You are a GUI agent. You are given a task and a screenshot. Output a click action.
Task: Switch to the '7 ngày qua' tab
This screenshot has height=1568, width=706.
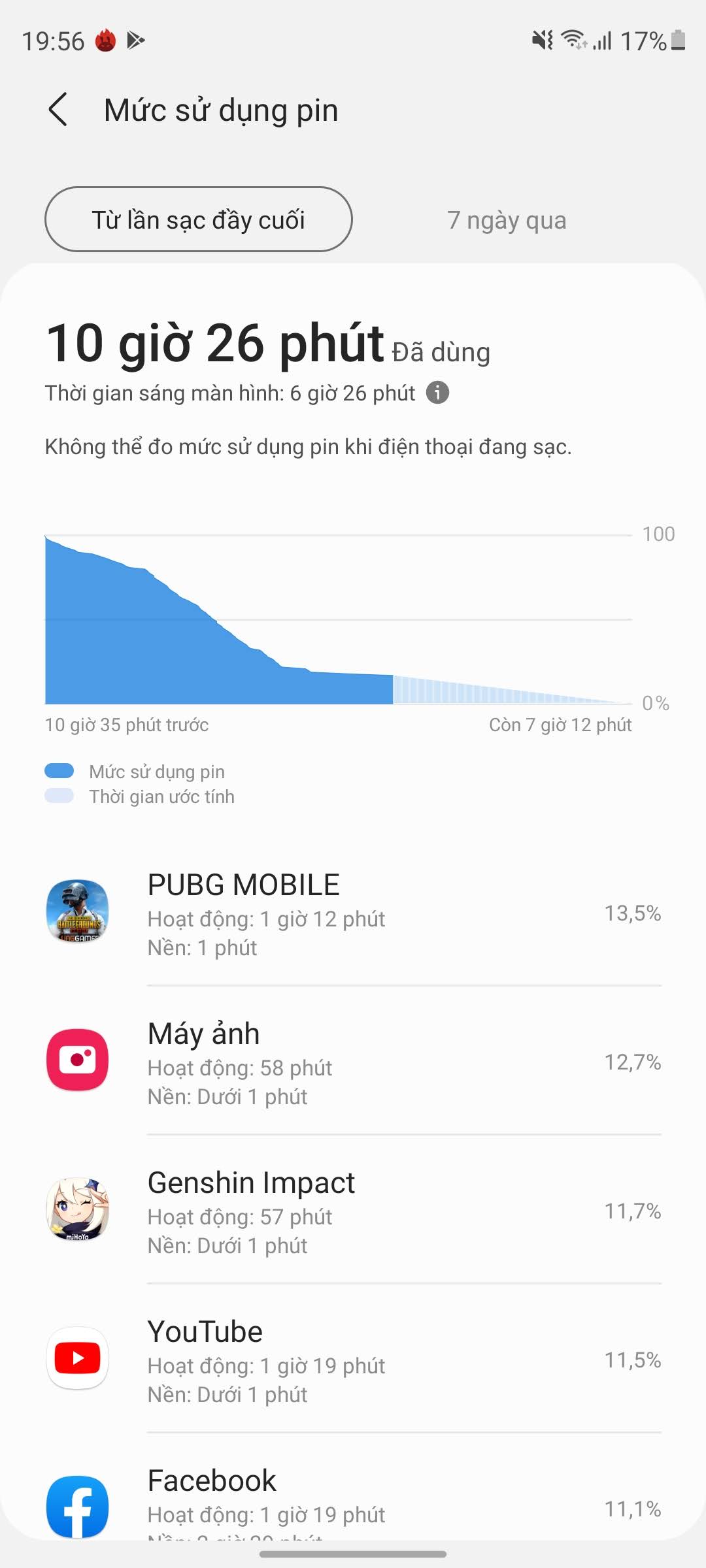(507, 220)
